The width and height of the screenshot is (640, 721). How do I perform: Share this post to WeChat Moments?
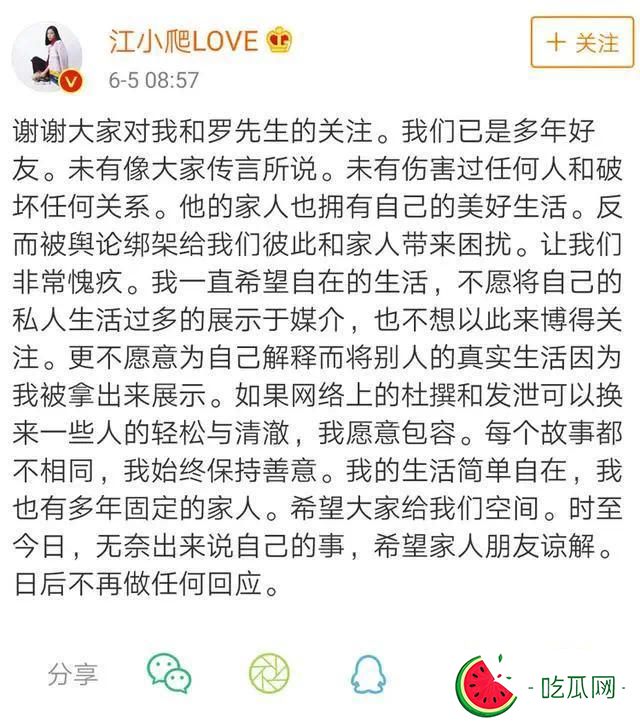[x=269, y=674]
